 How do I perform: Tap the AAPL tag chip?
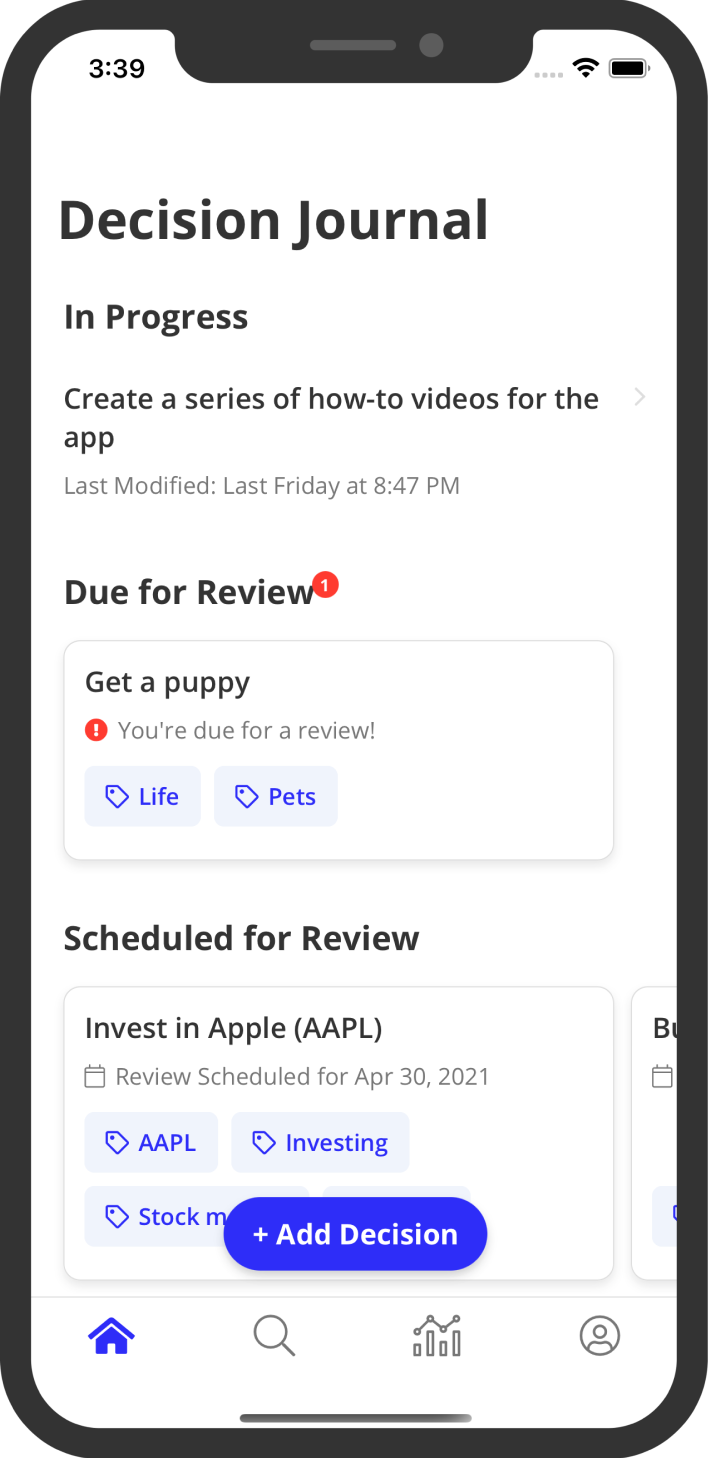click(151, 1142)
